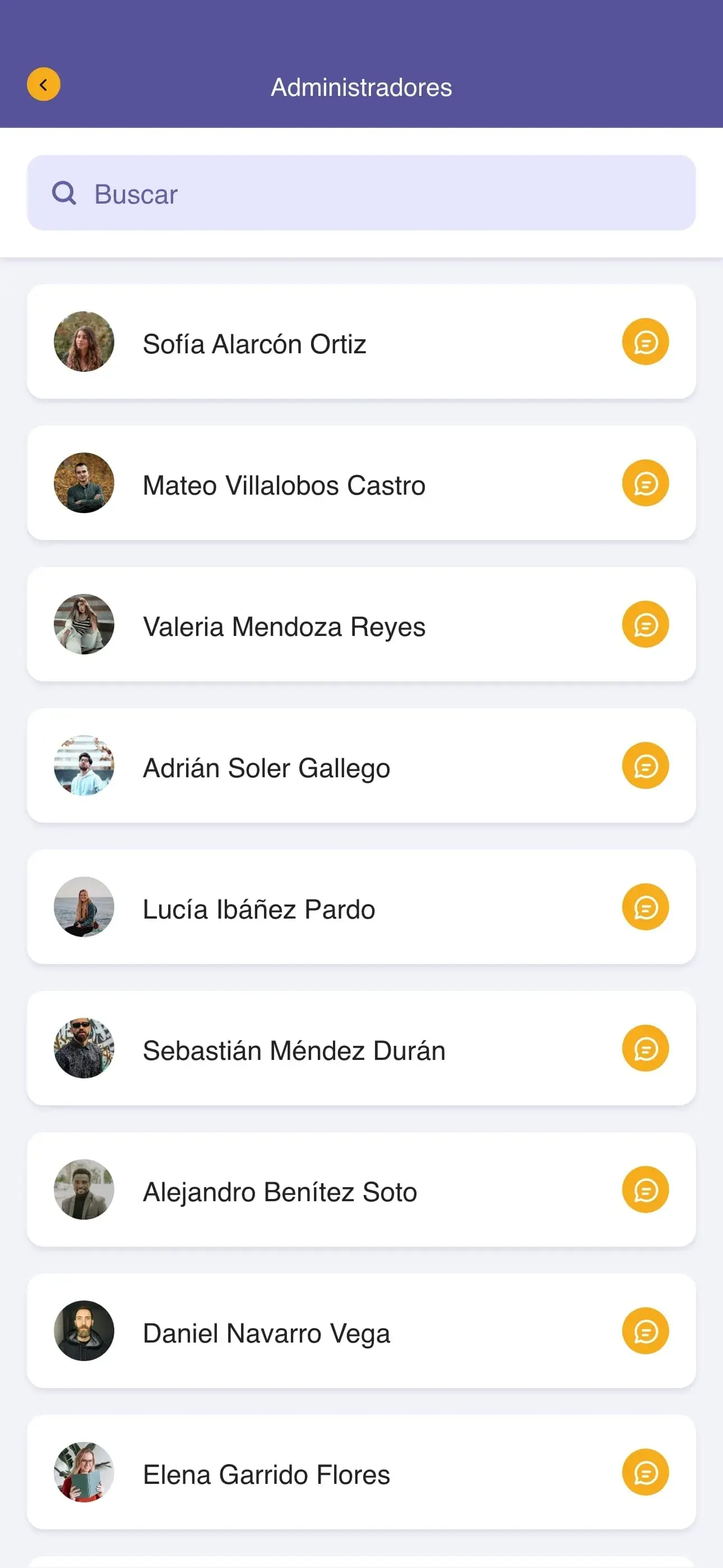Image resolution: width=723 pixels, height=1568 pixels.
Task: Open chat with Elena Garrido Flores
Action: coord(645,1472)
